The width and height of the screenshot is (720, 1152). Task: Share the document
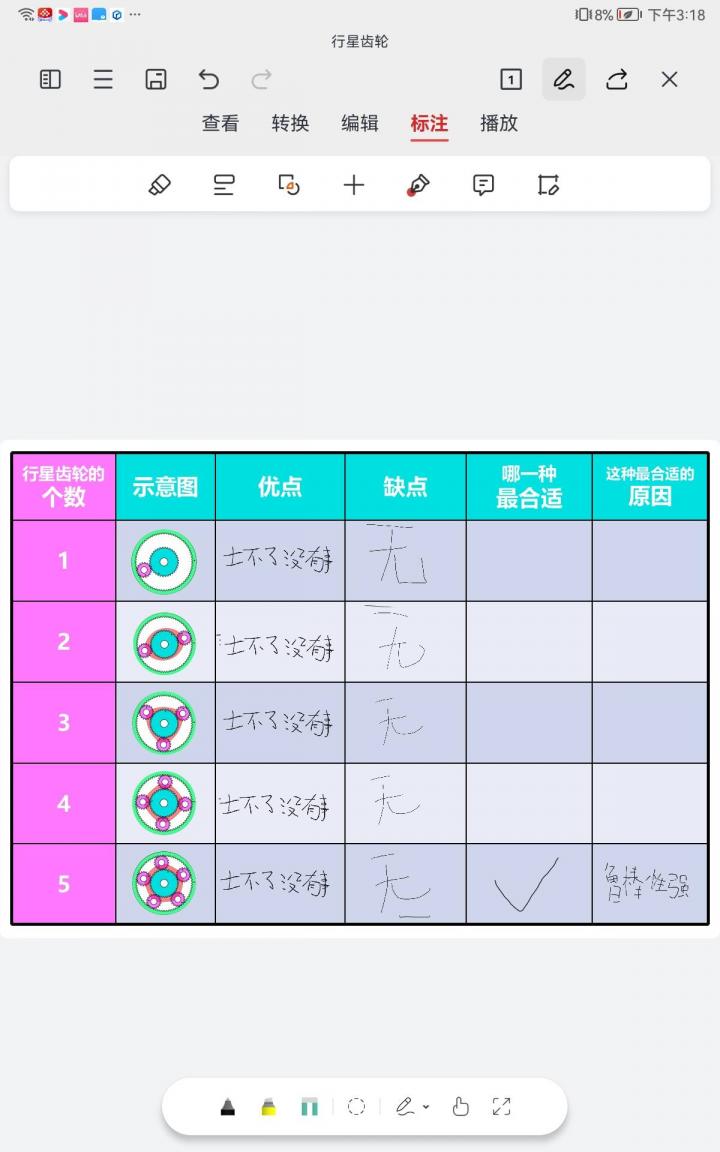coord(616,79)
